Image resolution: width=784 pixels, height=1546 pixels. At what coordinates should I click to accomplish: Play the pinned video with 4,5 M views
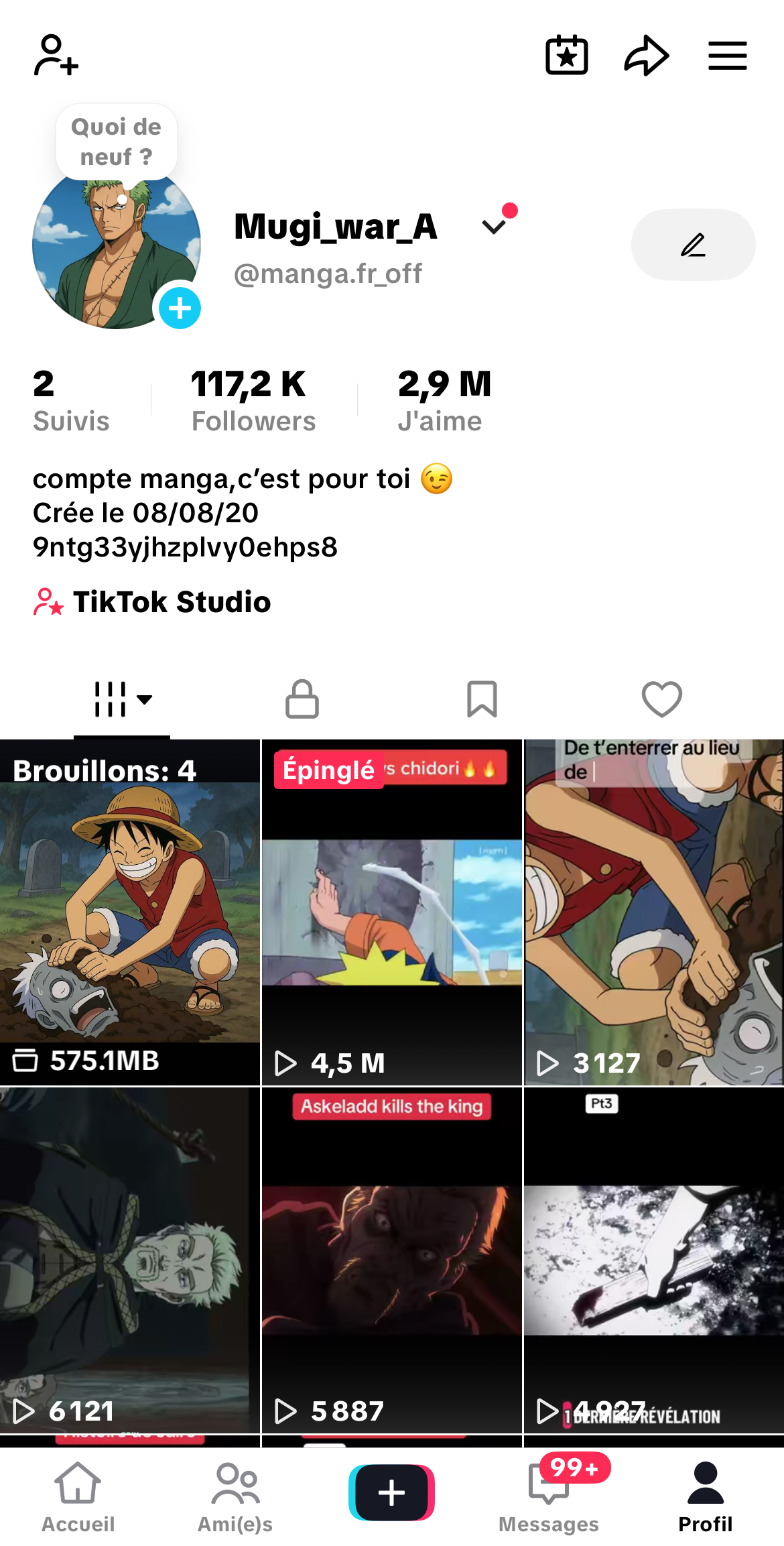(x=391, y=912)
